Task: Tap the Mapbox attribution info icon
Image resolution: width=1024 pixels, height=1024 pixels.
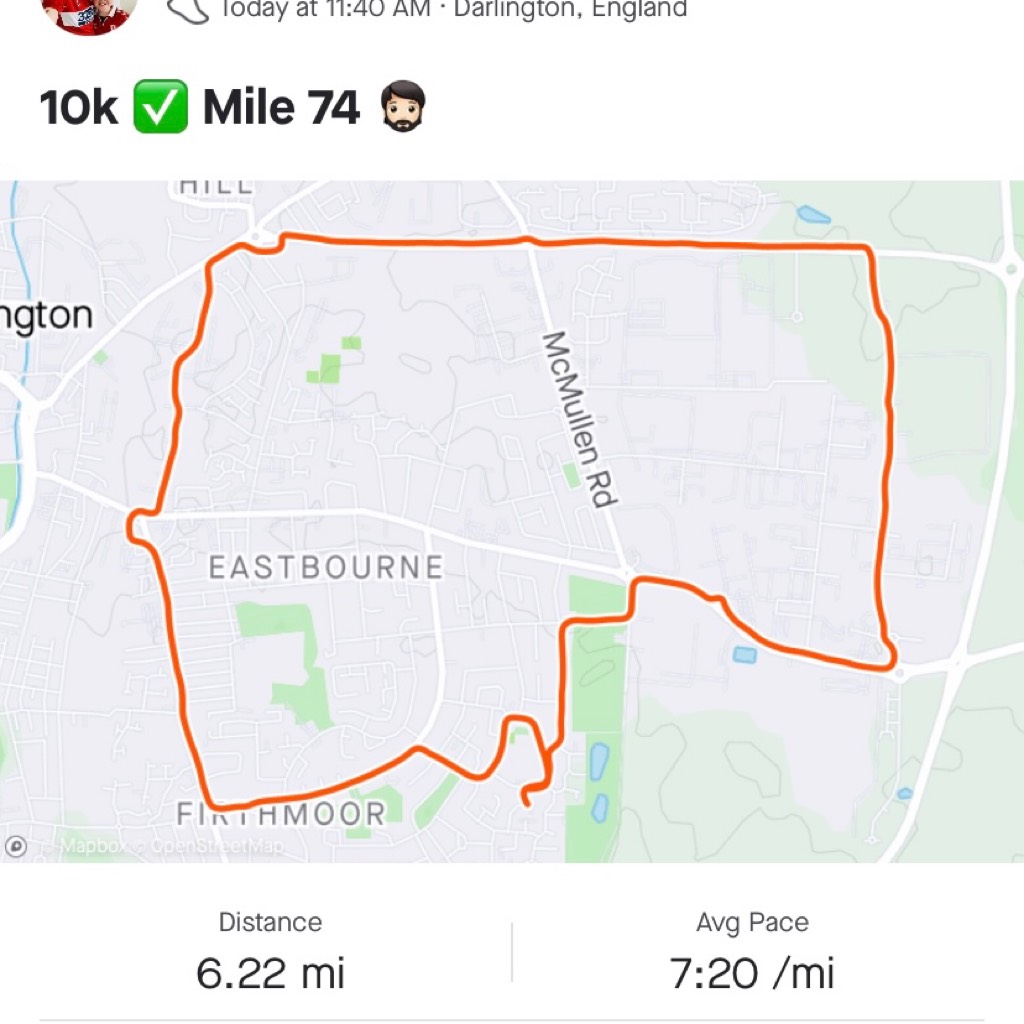Action: pyautogui.click(x=16, y=846)
